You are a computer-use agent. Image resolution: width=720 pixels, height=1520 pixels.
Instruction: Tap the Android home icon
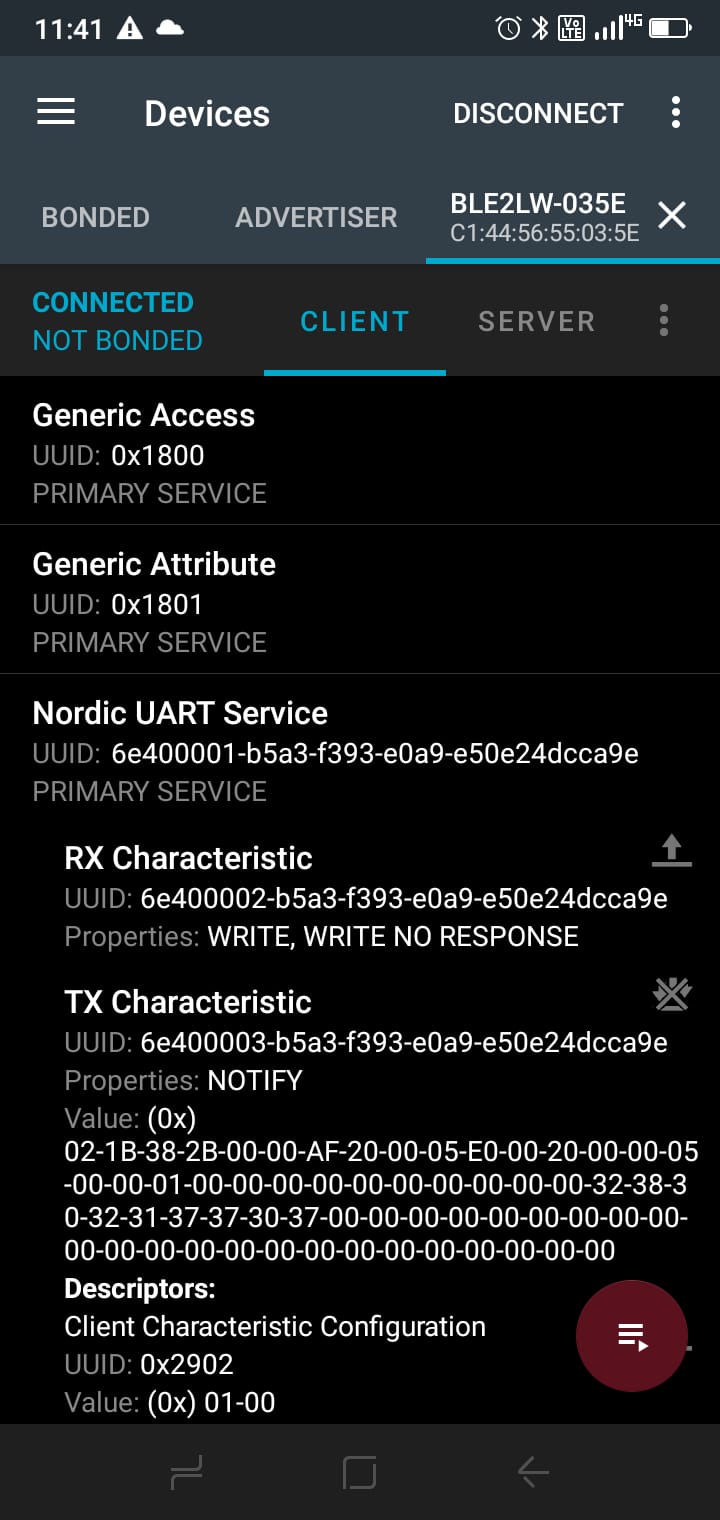[x=359, y=1471]
